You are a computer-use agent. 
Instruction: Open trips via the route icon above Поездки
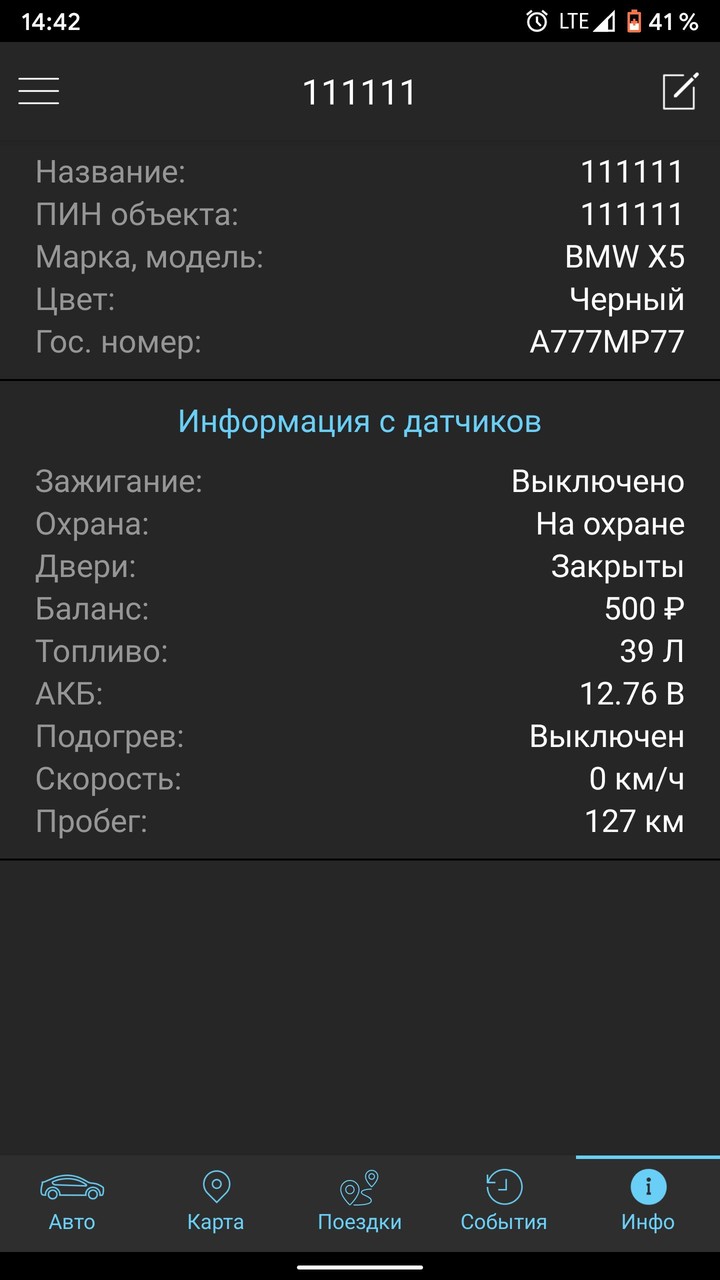360,1188
